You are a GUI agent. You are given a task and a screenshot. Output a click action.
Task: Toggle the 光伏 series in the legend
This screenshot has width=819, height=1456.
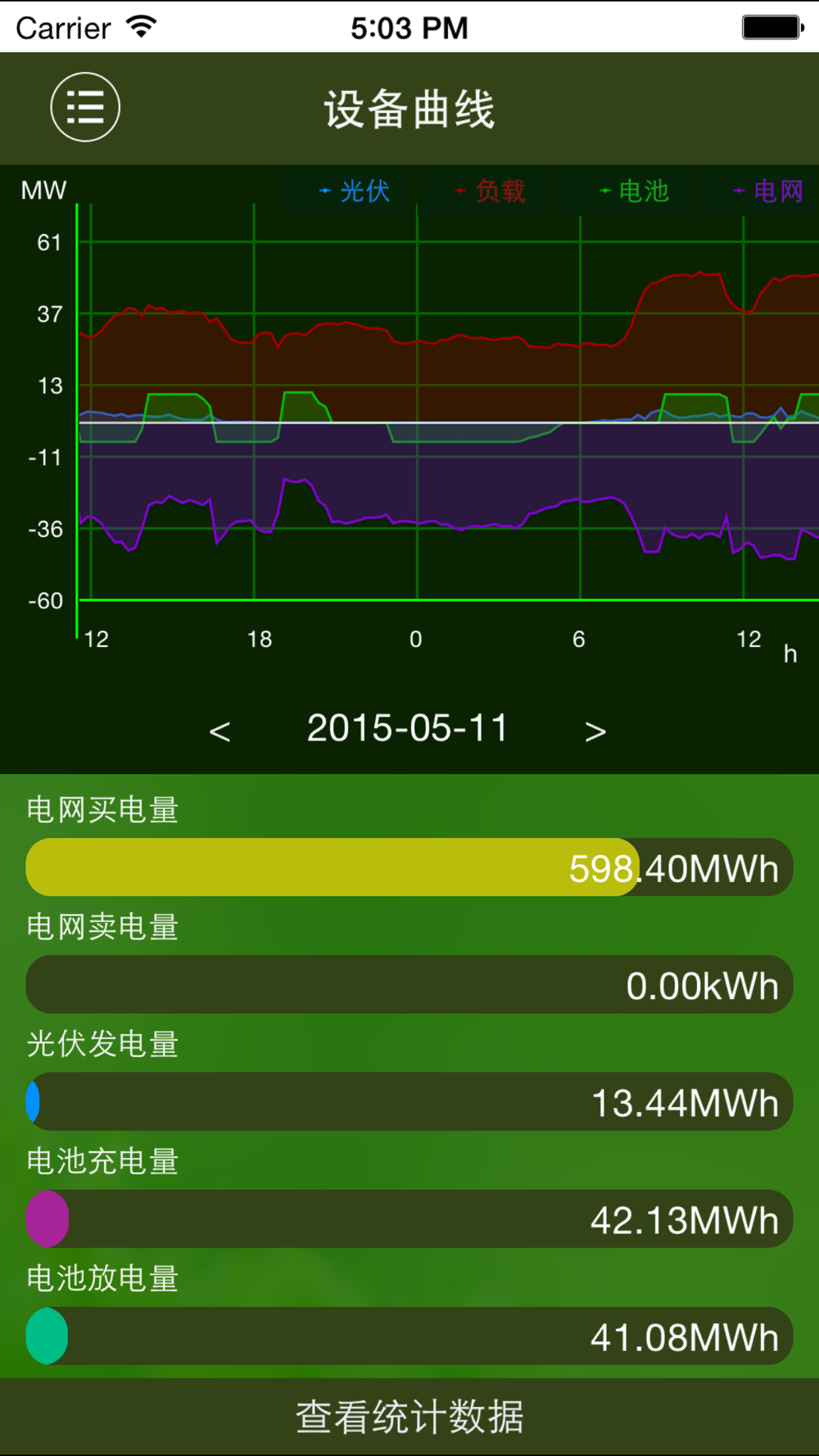point(355,191)
